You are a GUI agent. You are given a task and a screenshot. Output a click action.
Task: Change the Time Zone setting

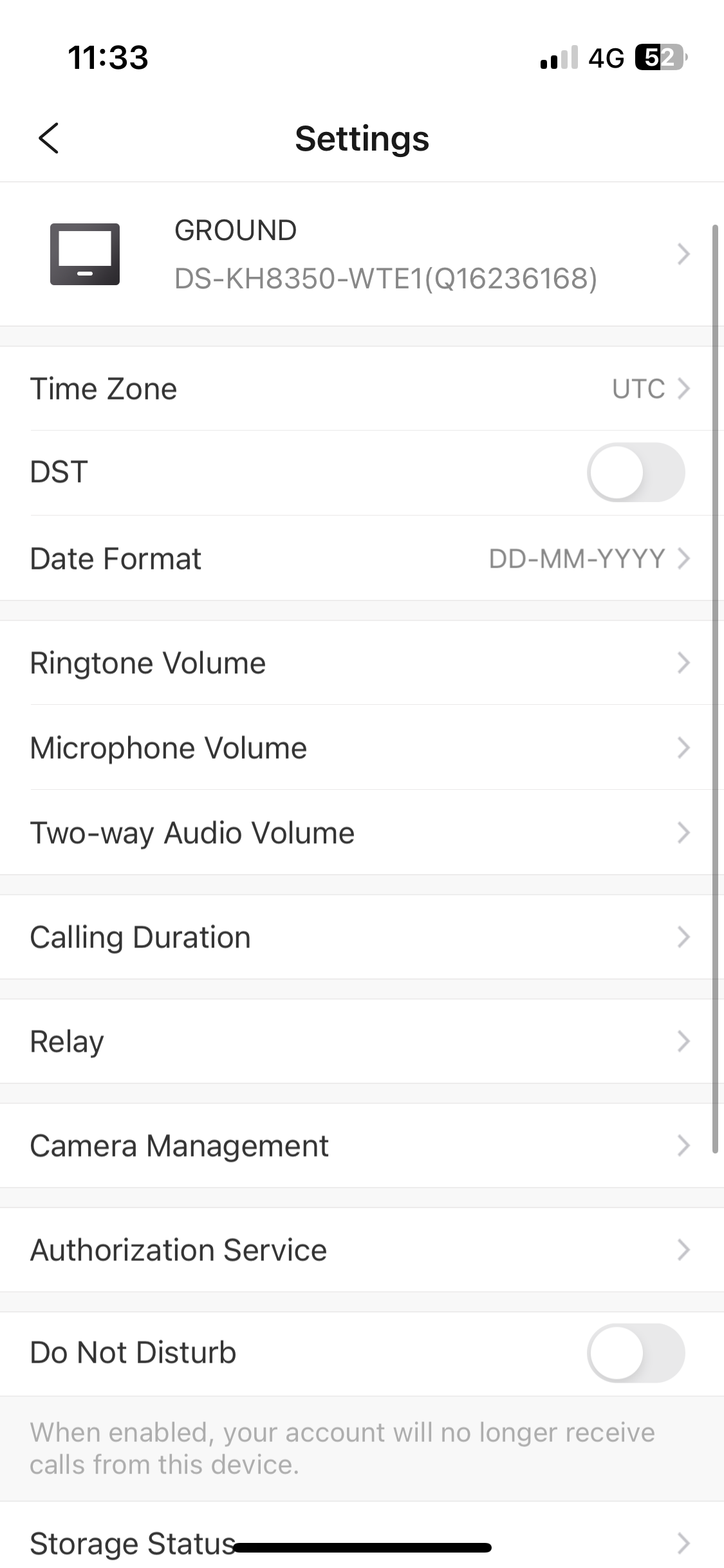[362, 389]
